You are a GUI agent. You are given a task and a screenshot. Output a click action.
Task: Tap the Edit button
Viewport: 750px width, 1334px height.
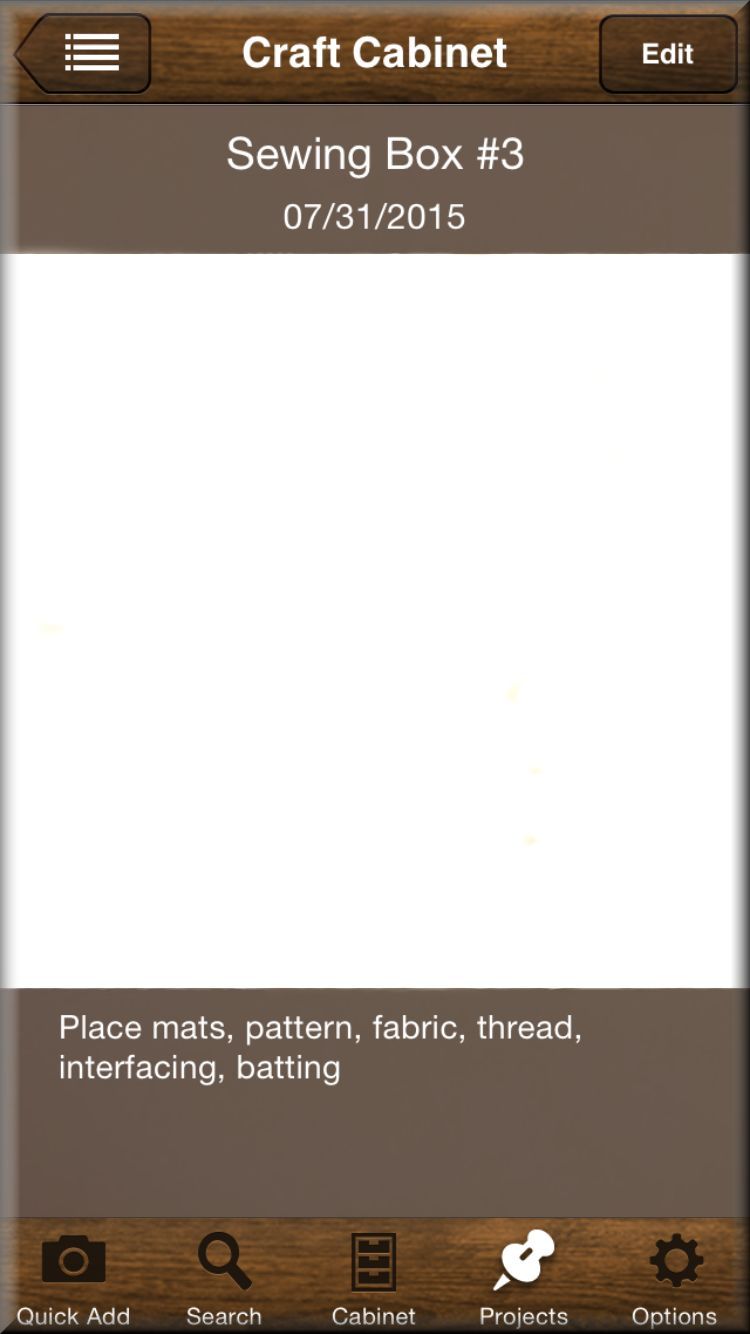tap(667, 54)
